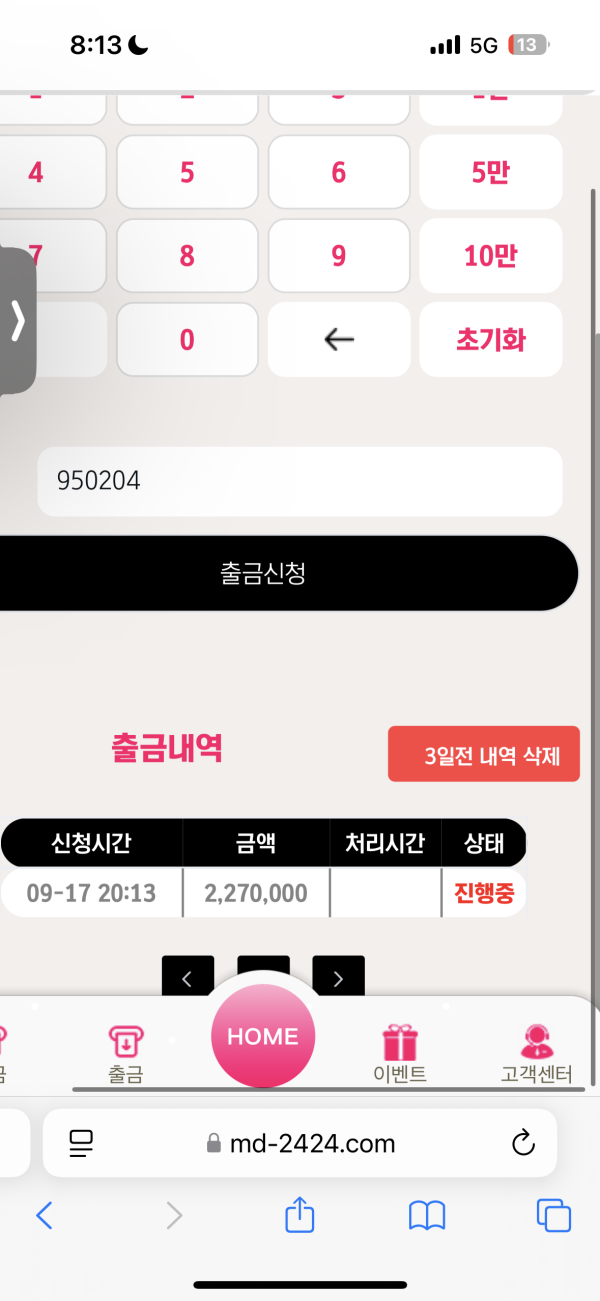Viewport: 600px width, 1301px height.
Task: Go to previous page of withdrawal history
Action: 187,978
